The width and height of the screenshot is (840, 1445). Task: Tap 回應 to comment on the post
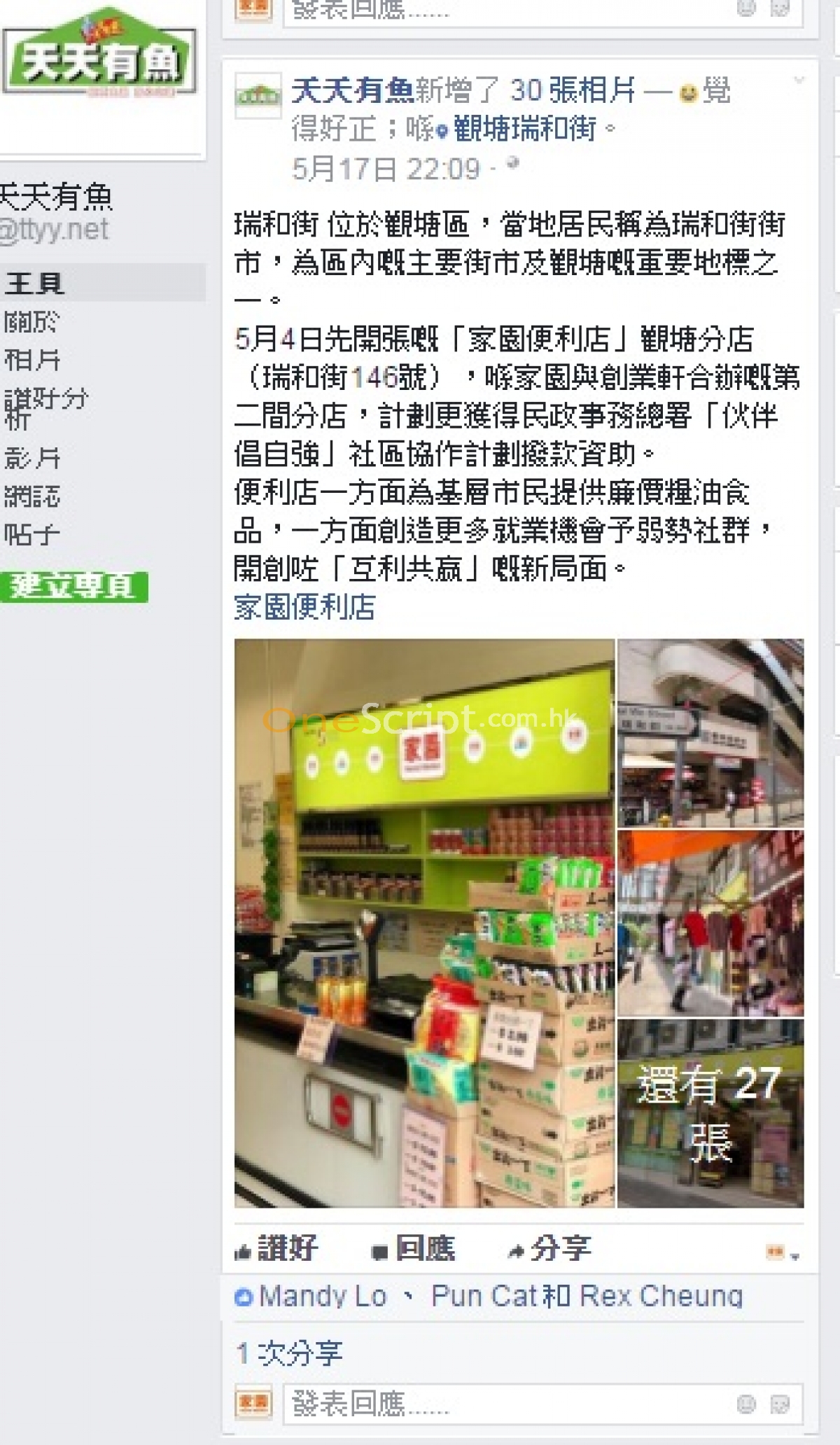pos(413,1248)
